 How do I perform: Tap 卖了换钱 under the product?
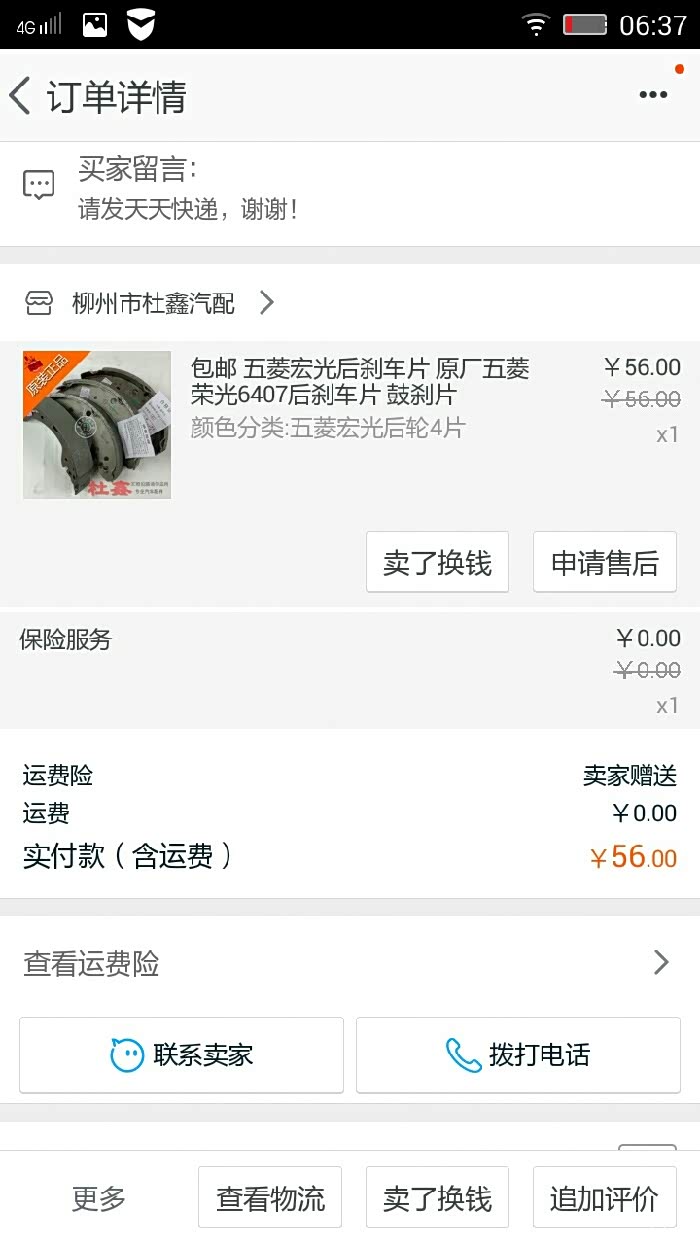click(437, 563)
